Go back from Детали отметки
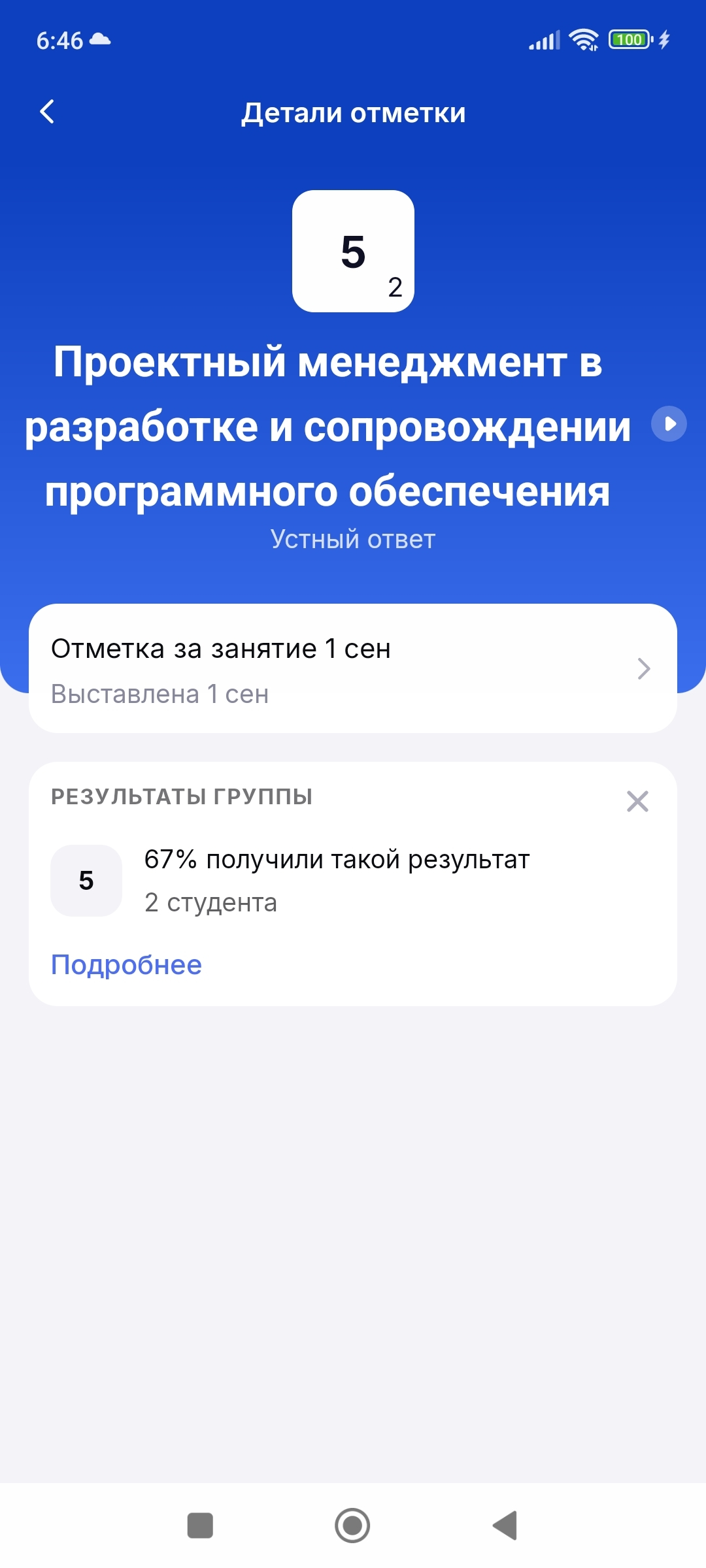 pyautogui.click(x=47, y=112)
